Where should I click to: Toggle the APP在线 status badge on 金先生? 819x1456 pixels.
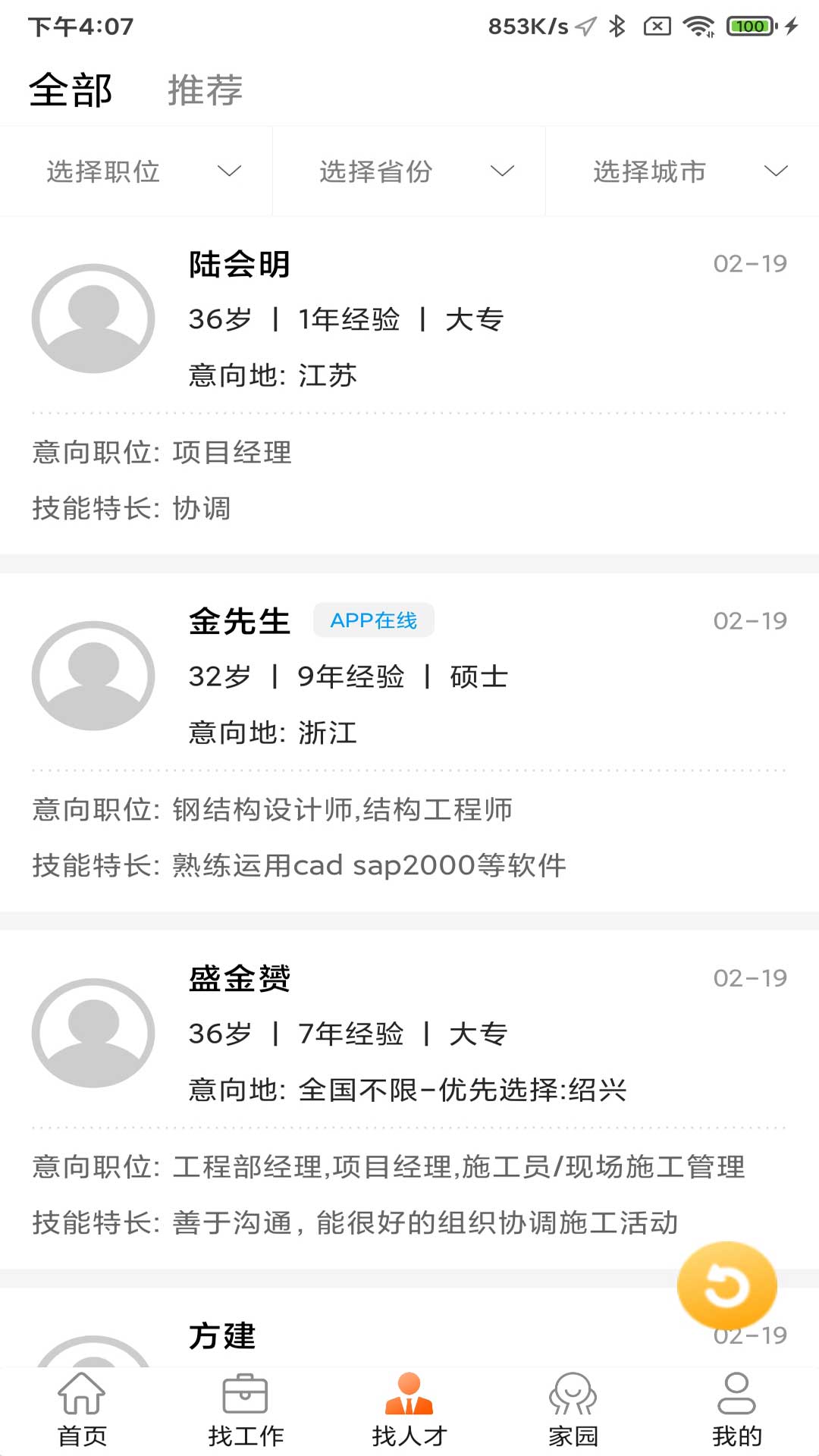374,620
